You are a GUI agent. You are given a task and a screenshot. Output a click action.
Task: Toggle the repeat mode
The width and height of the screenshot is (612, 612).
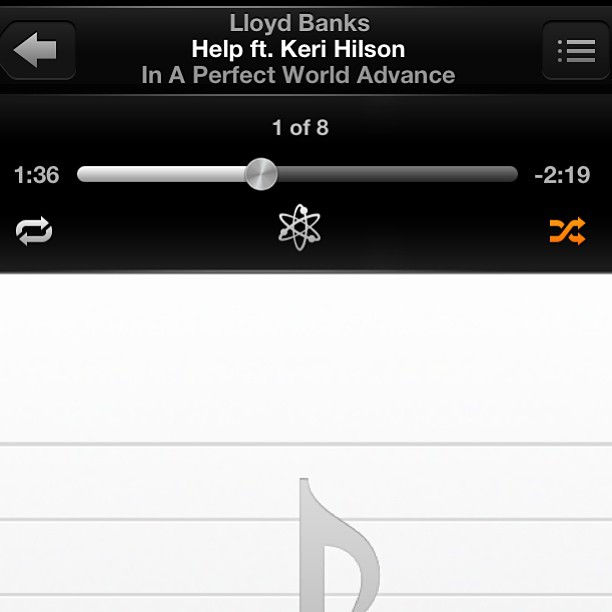click(34, 232)
